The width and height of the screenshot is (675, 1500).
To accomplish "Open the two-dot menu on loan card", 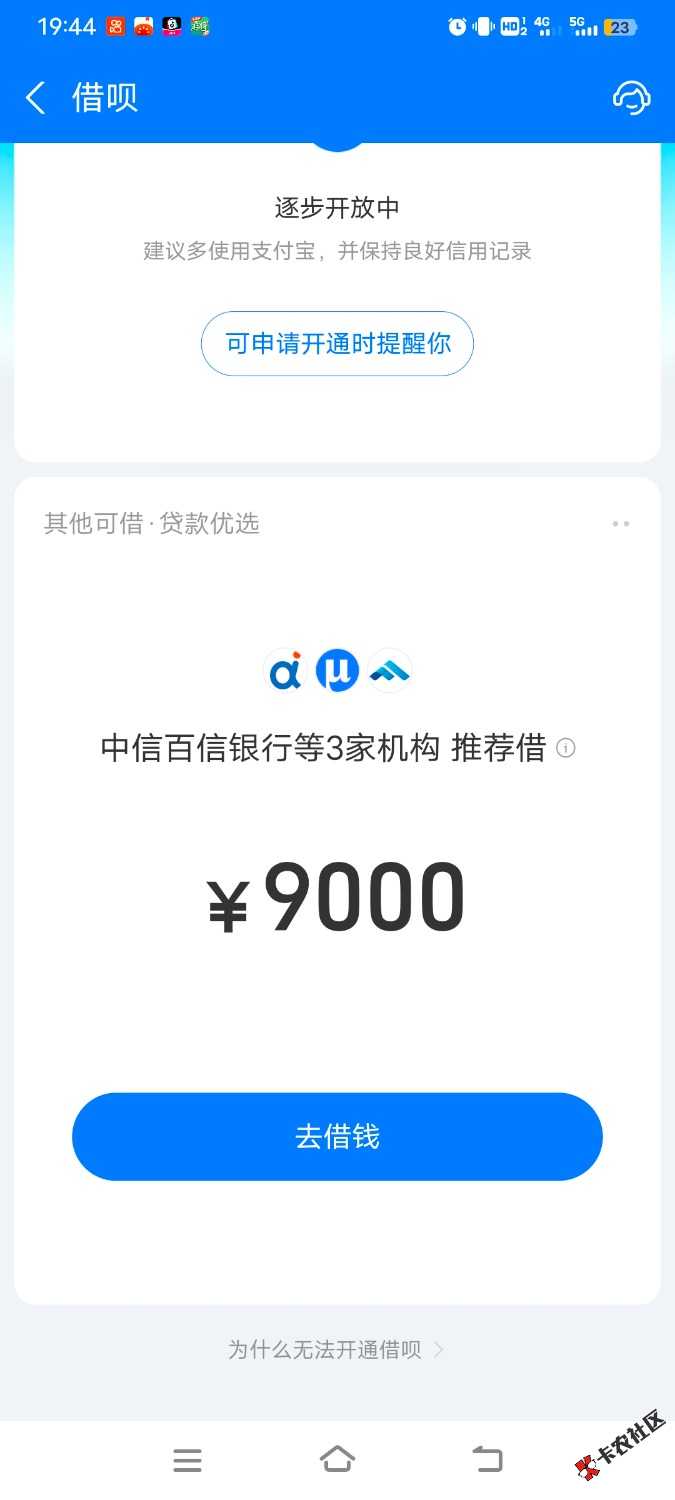I will coord(621,523).
